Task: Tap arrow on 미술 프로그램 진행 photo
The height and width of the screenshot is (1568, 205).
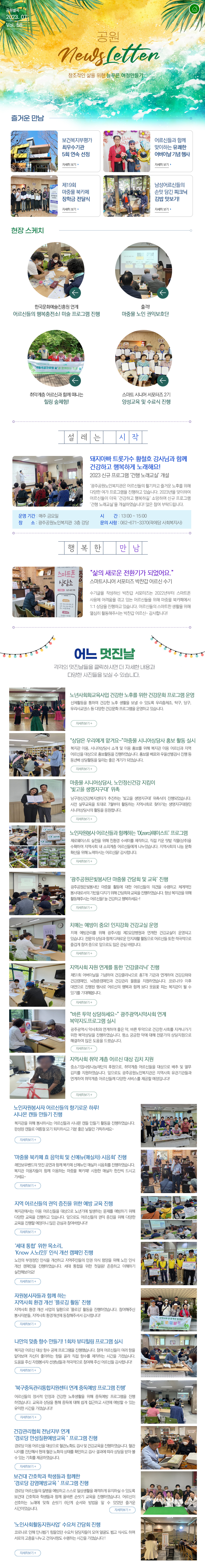Action: (75, 293)
